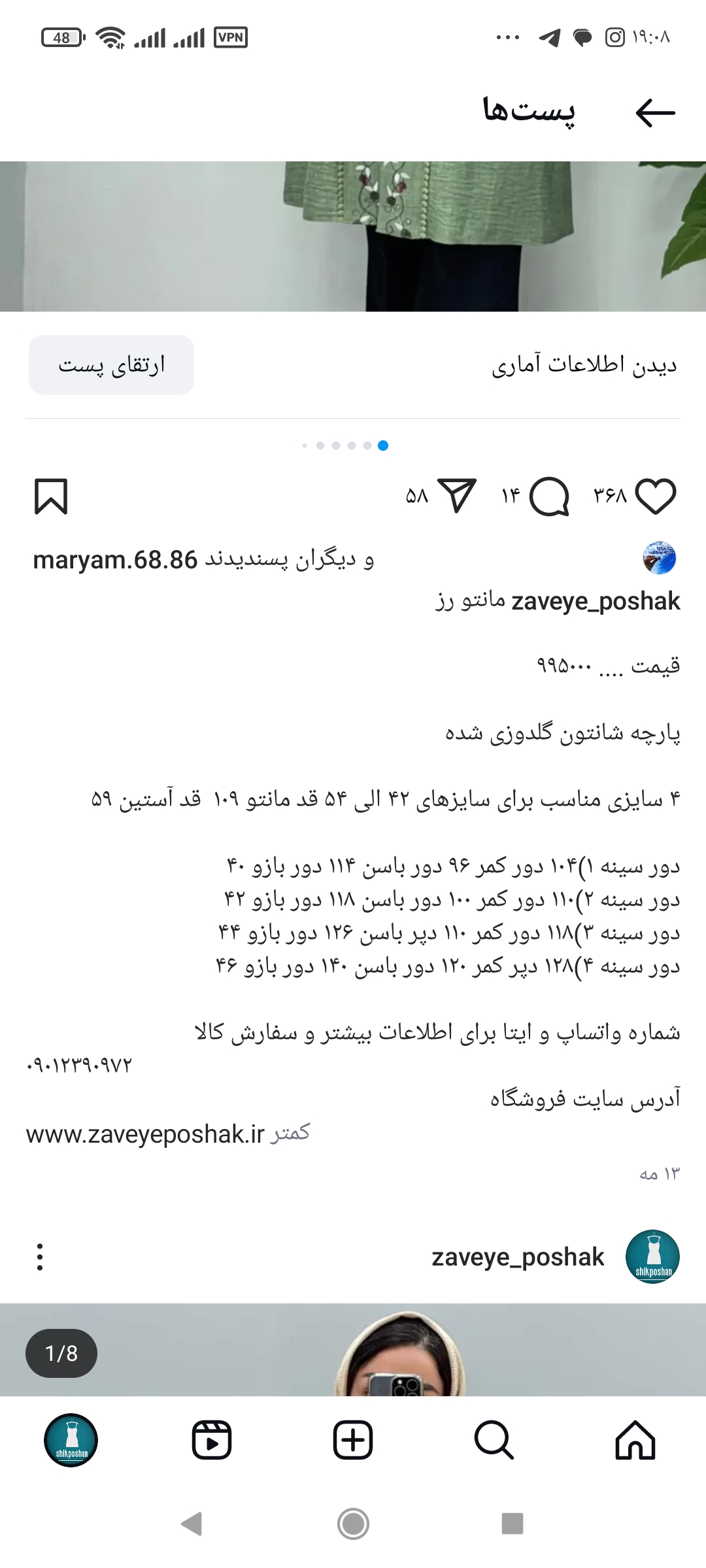Open maryam.68.86 liker profile
The image size is (706, 1568).
[115, 560]
